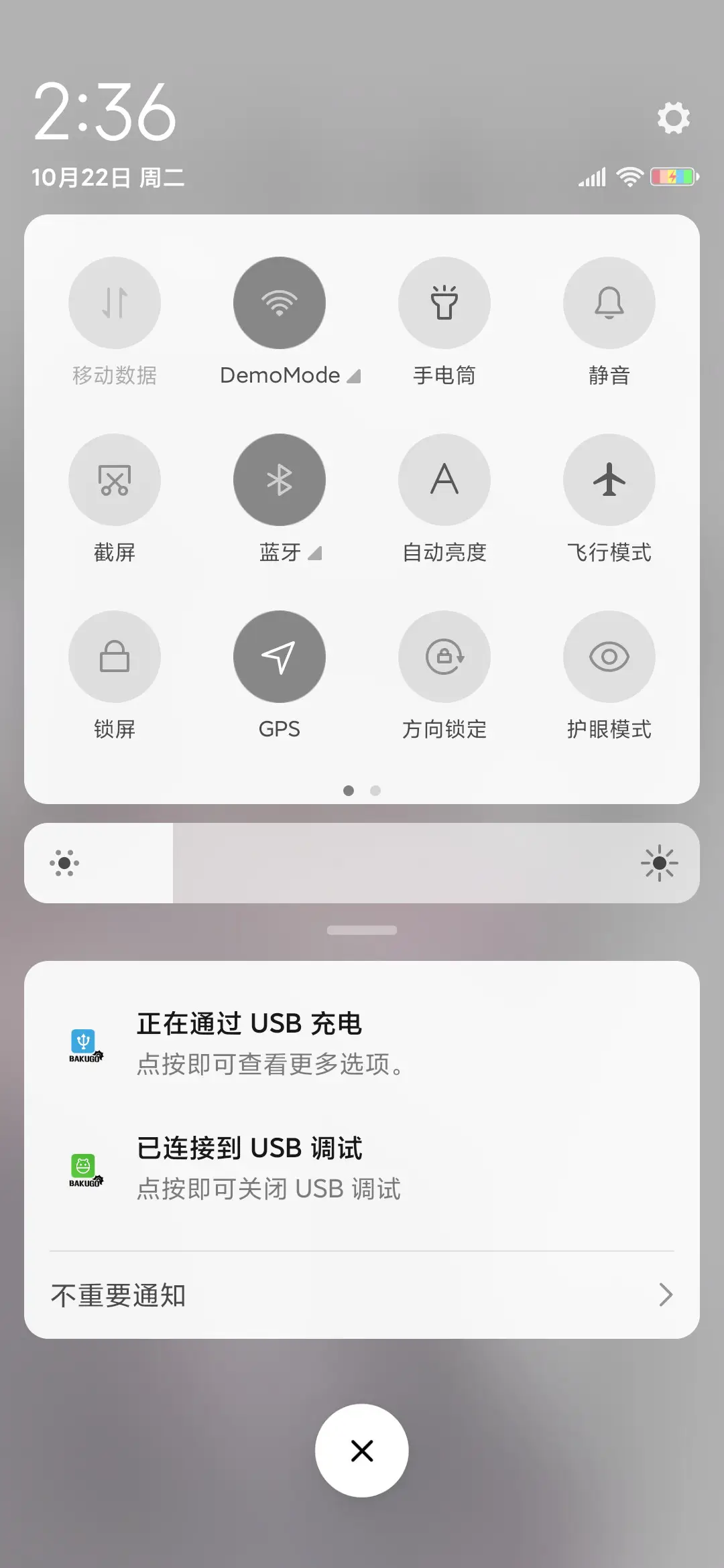Screen dimensions: 724x1568
Task: Tap the mobile data icon
Action: pyautogui.click(x=115, y=303)
